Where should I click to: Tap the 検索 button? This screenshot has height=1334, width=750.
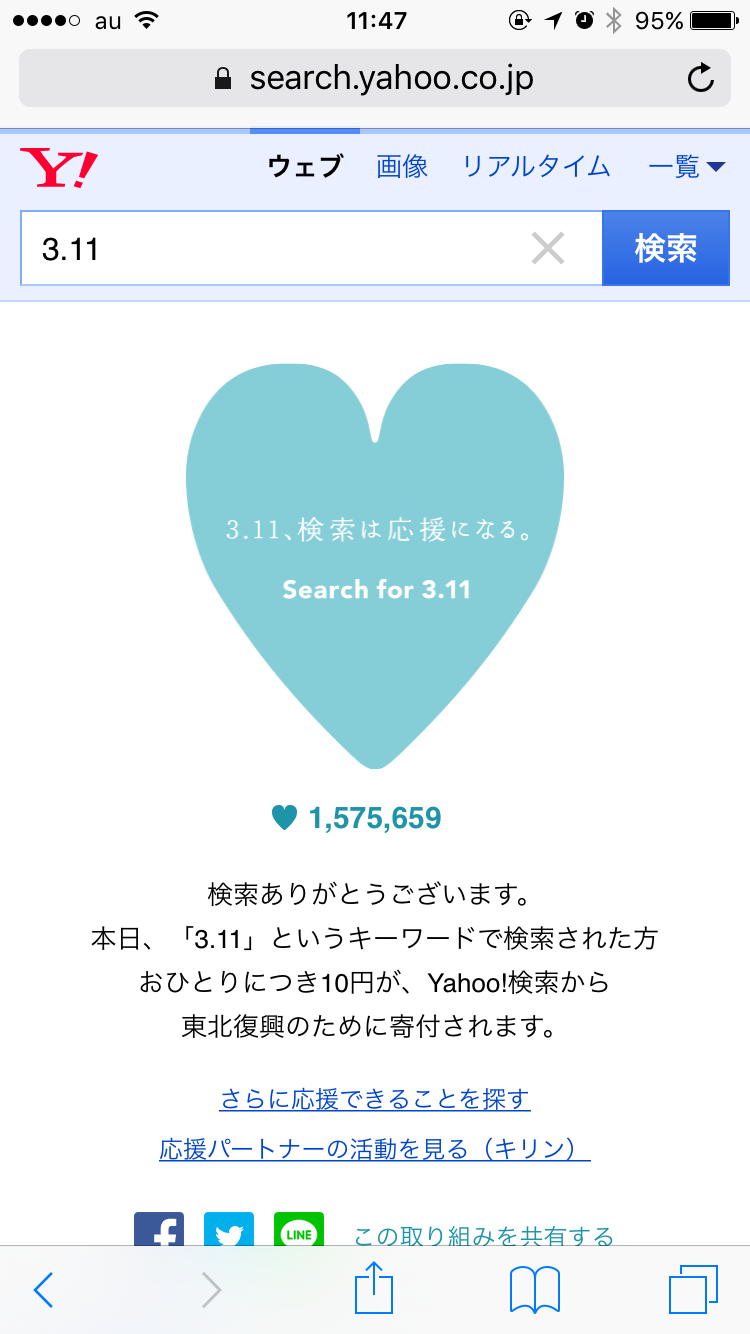pyautogui.click(x=666, y=248)
